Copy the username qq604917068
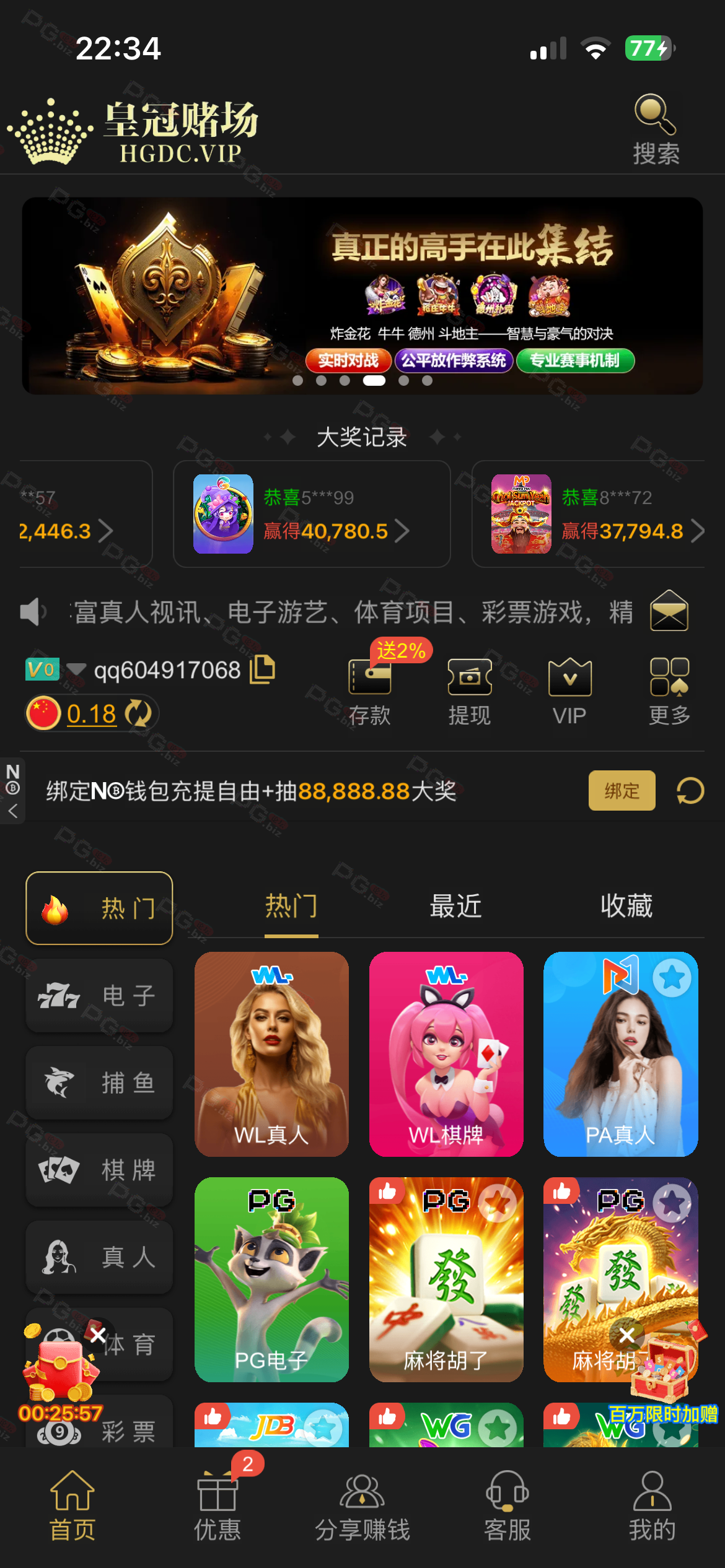Screen dimensions: 725x1568 tap(262, 669)
